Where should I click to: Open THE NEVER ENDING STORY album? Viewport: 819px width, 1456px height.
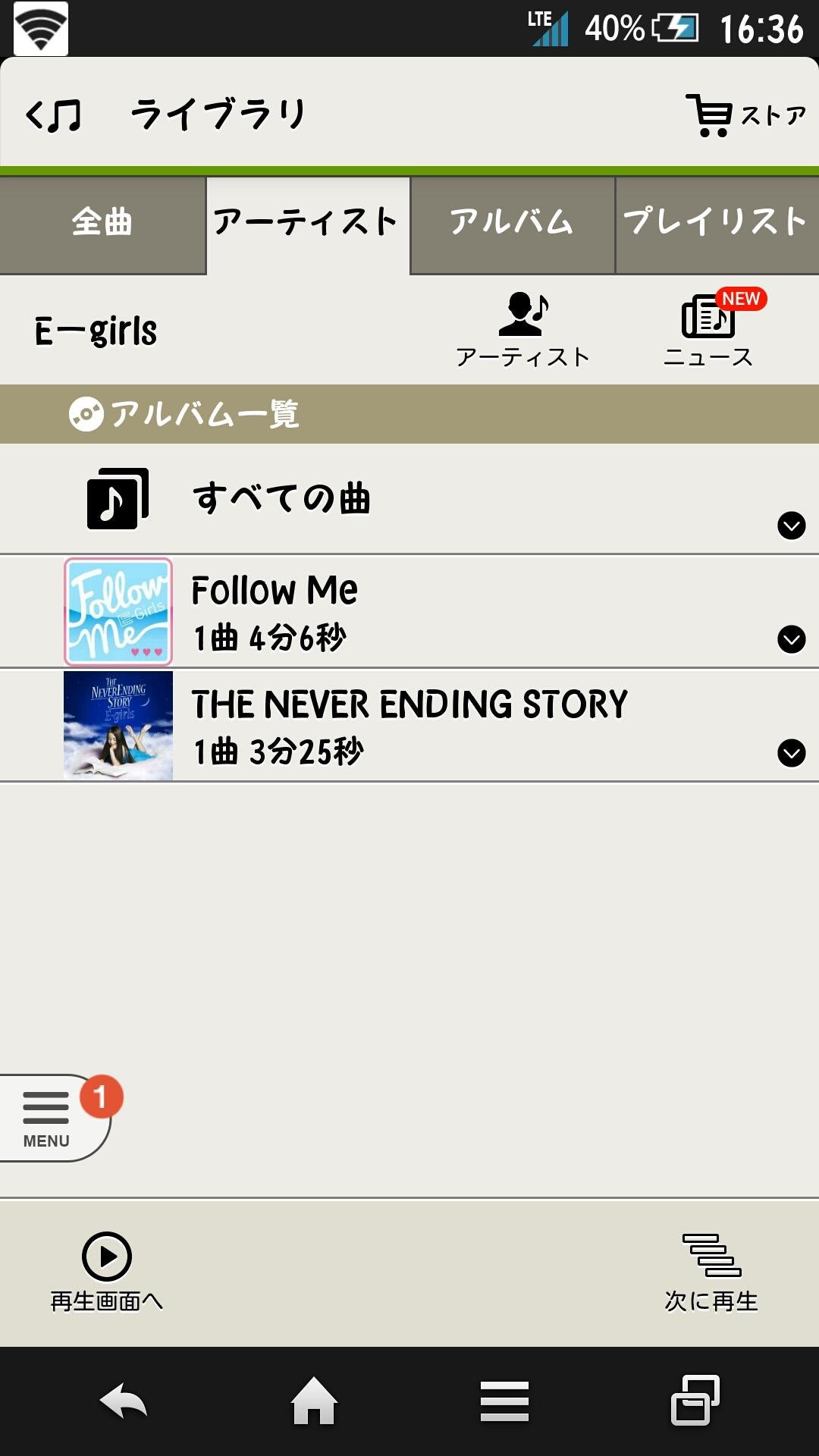(x=409, y=726)
